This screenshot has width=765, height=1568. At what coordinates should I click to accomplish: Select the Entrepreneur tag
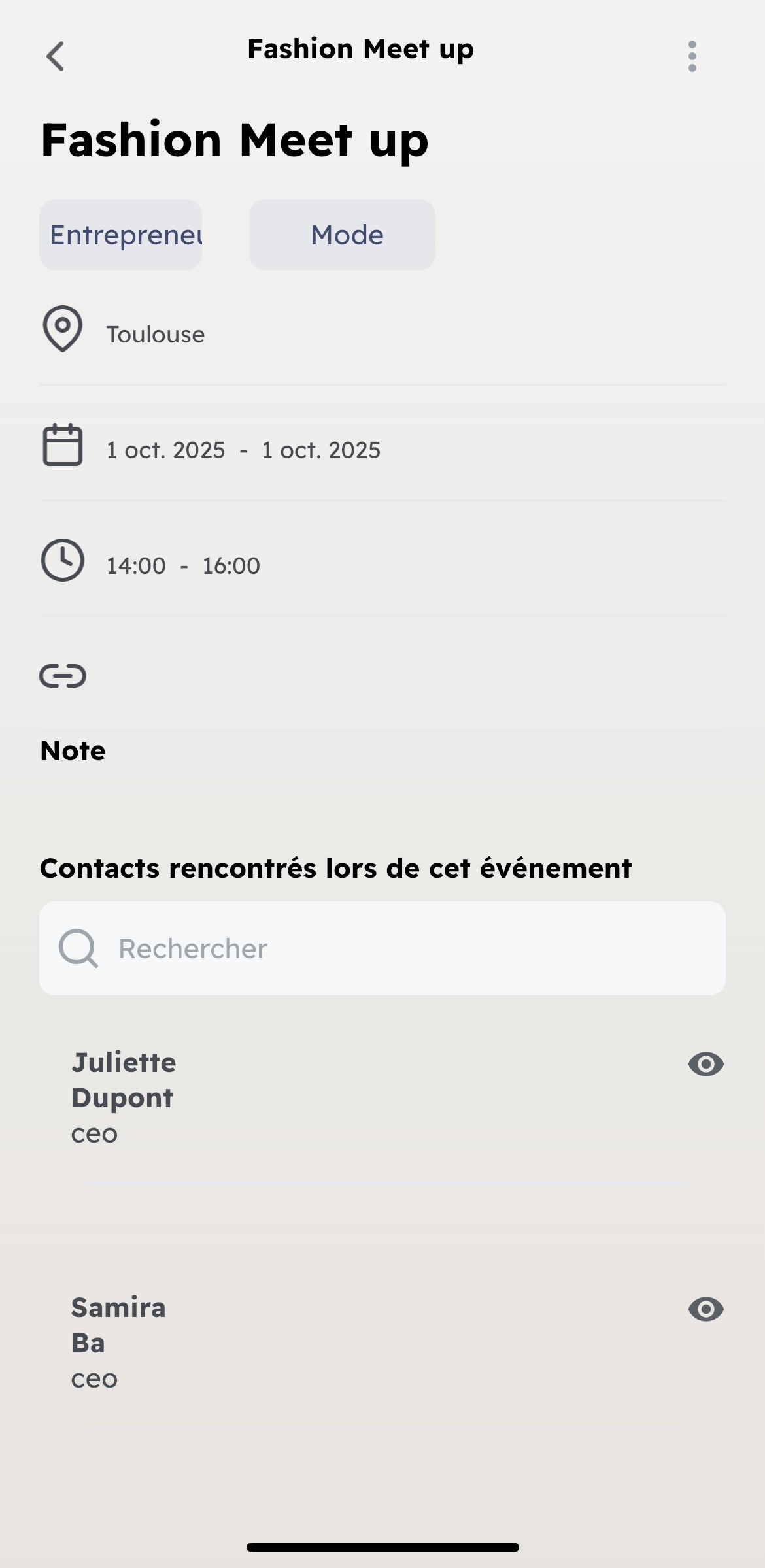[x=120, y=235]
